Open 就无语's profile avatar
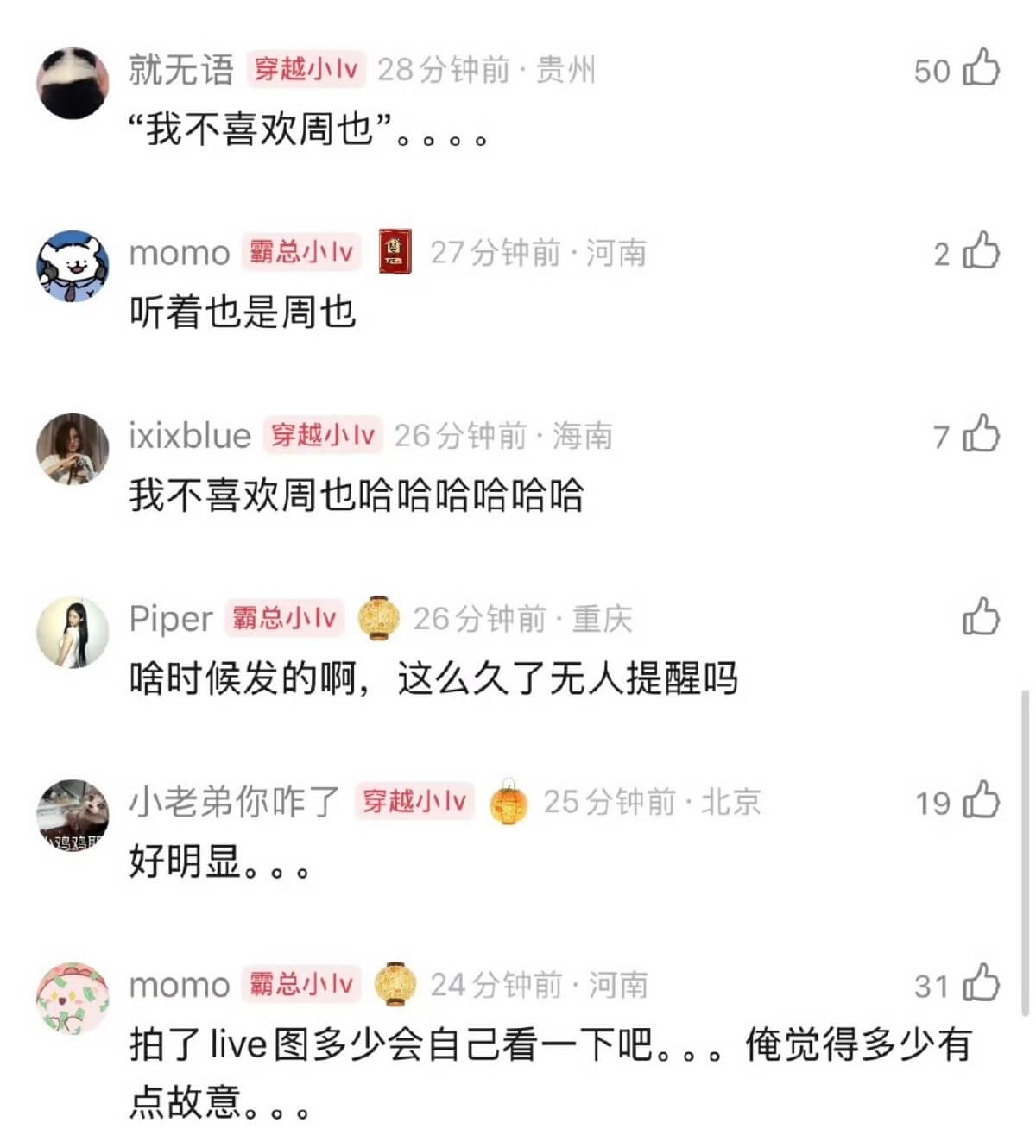Screen dimensions: 1036x1148 (x=73, y=82)
